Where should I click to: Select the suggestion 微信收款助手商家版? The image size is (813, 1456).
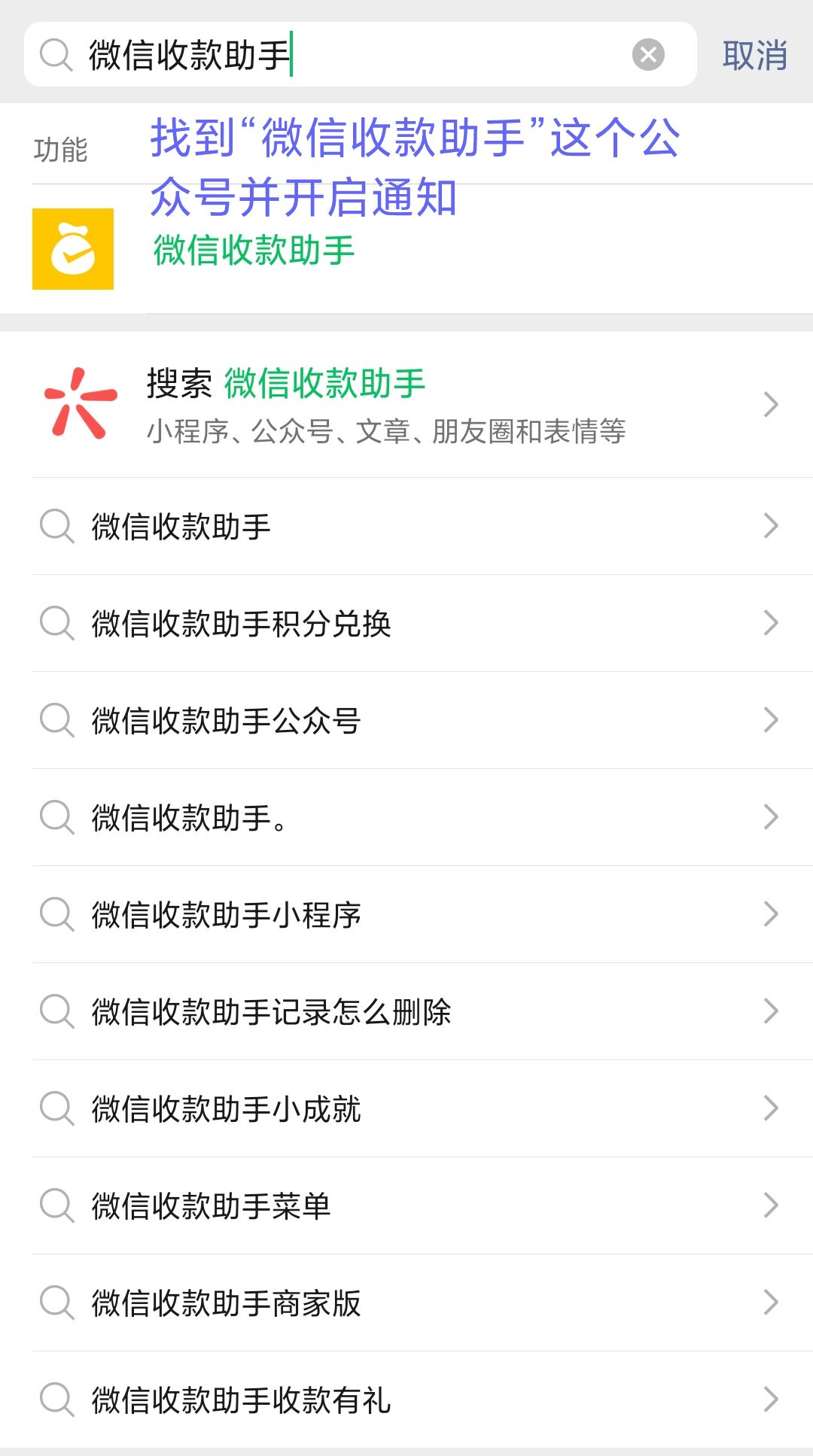pos(406,1302)
